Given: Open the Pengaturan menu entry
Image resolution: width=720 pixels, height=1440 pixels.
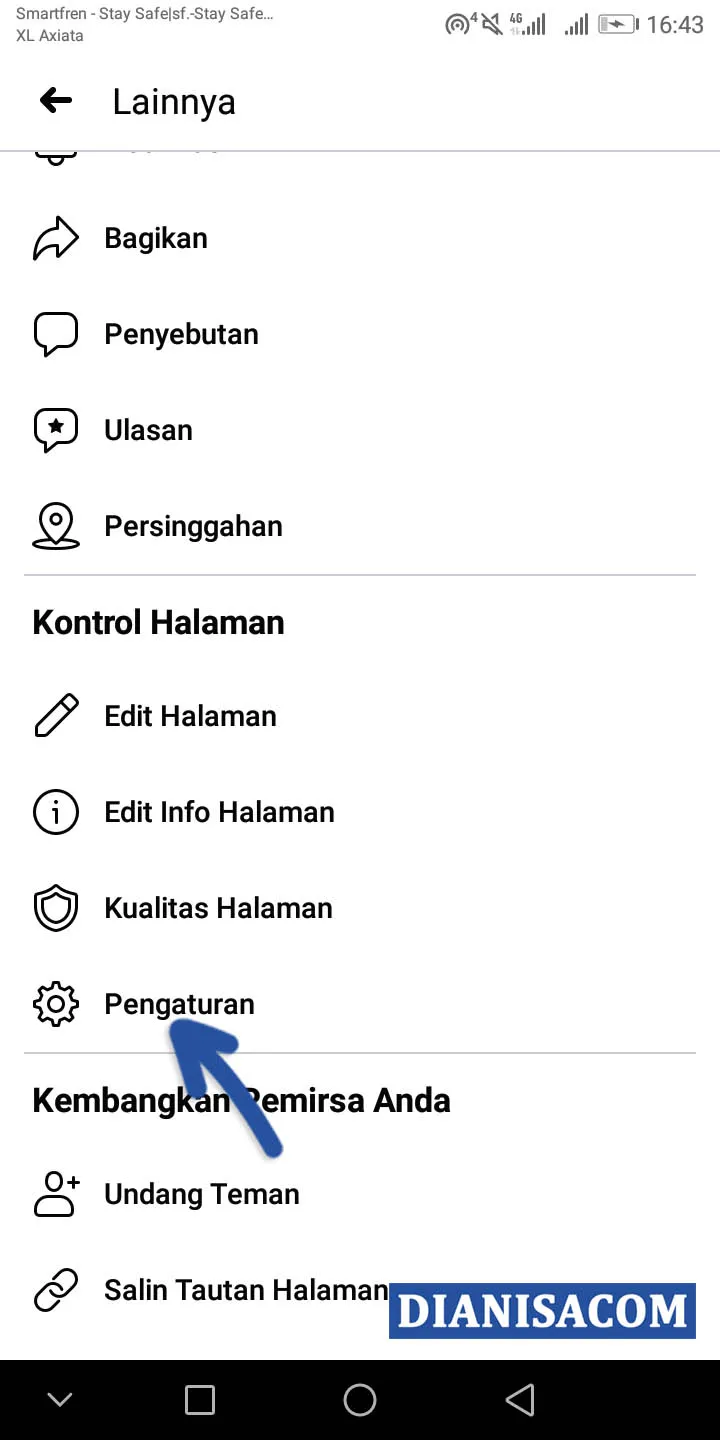Looking at the screenshot, I should [x=178, y=1003].
